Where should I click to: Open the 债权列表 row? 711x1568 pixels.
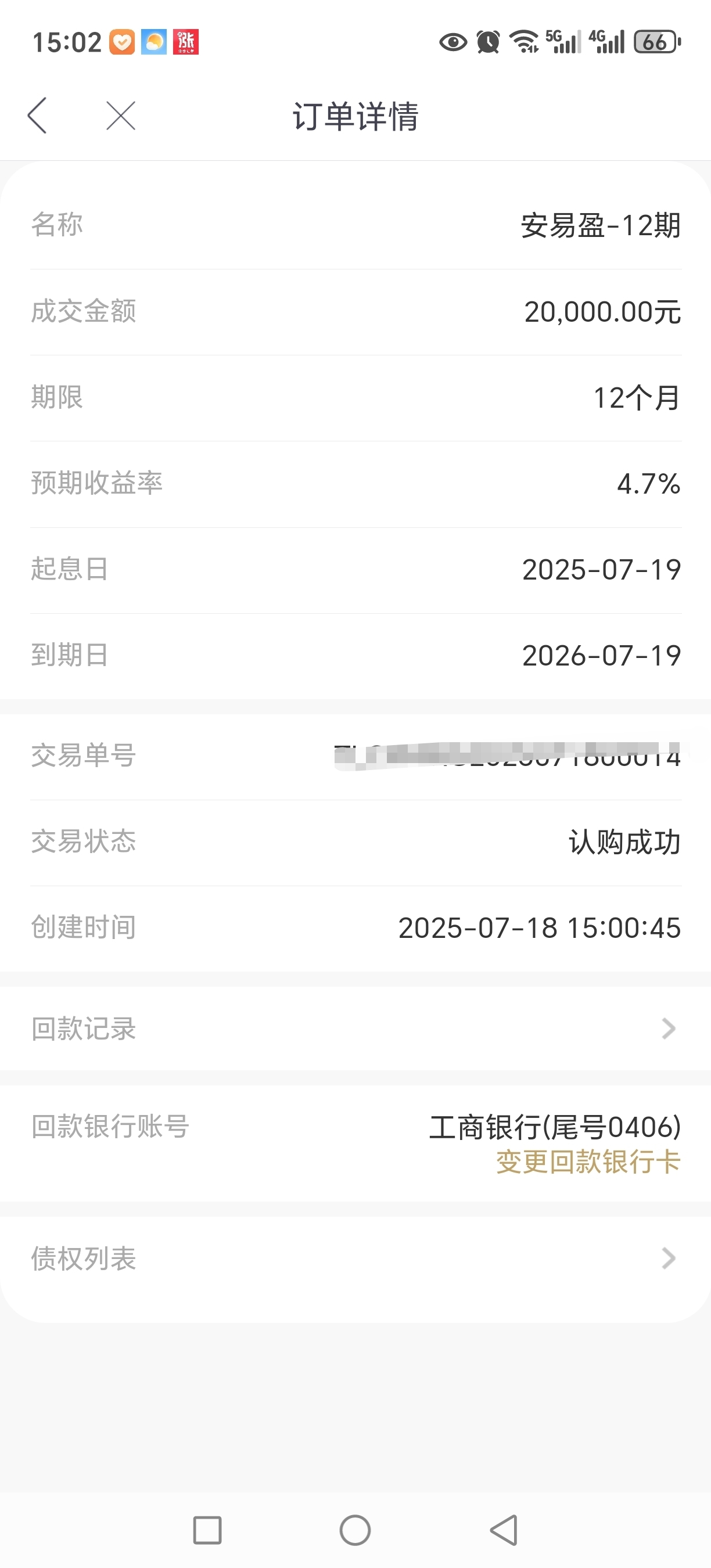click(x=355, y=1258)
